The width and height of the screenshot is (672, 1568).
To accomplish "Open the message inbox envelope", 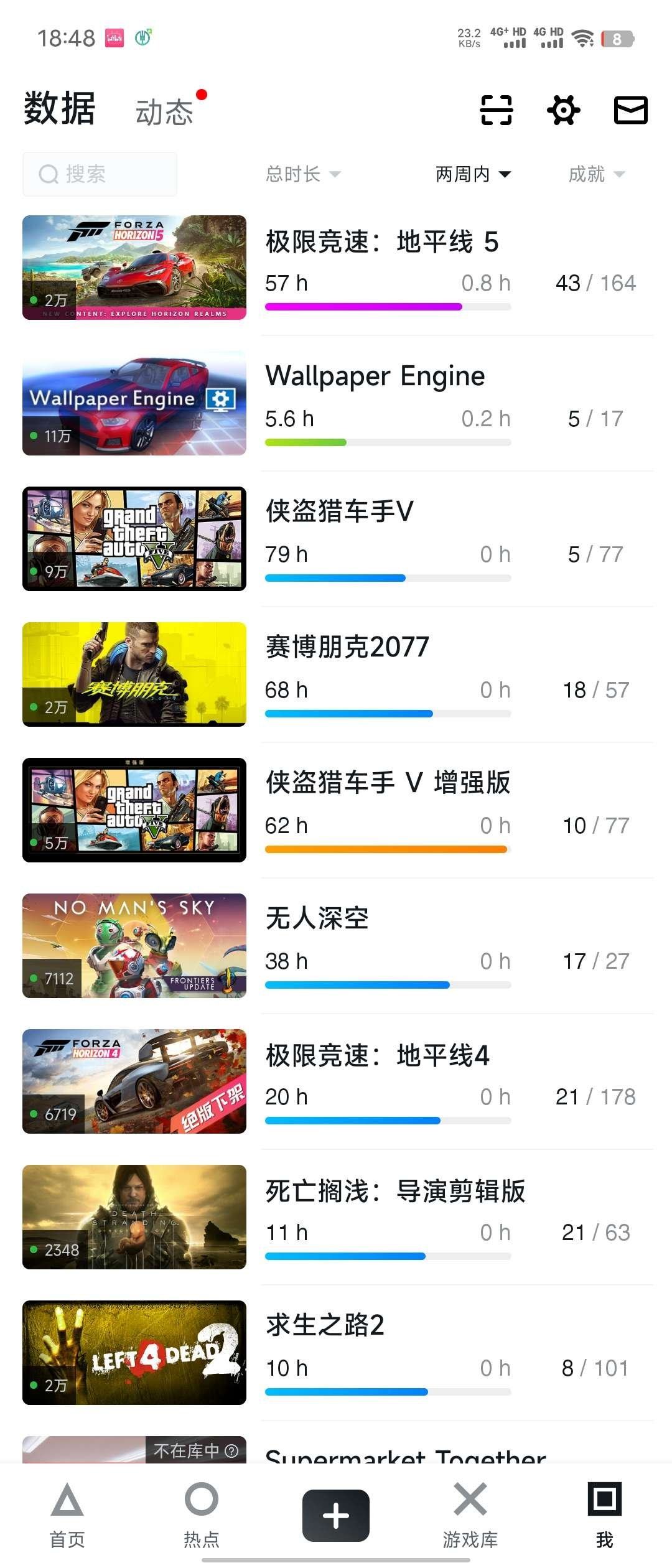I will [x=630, y=110].
